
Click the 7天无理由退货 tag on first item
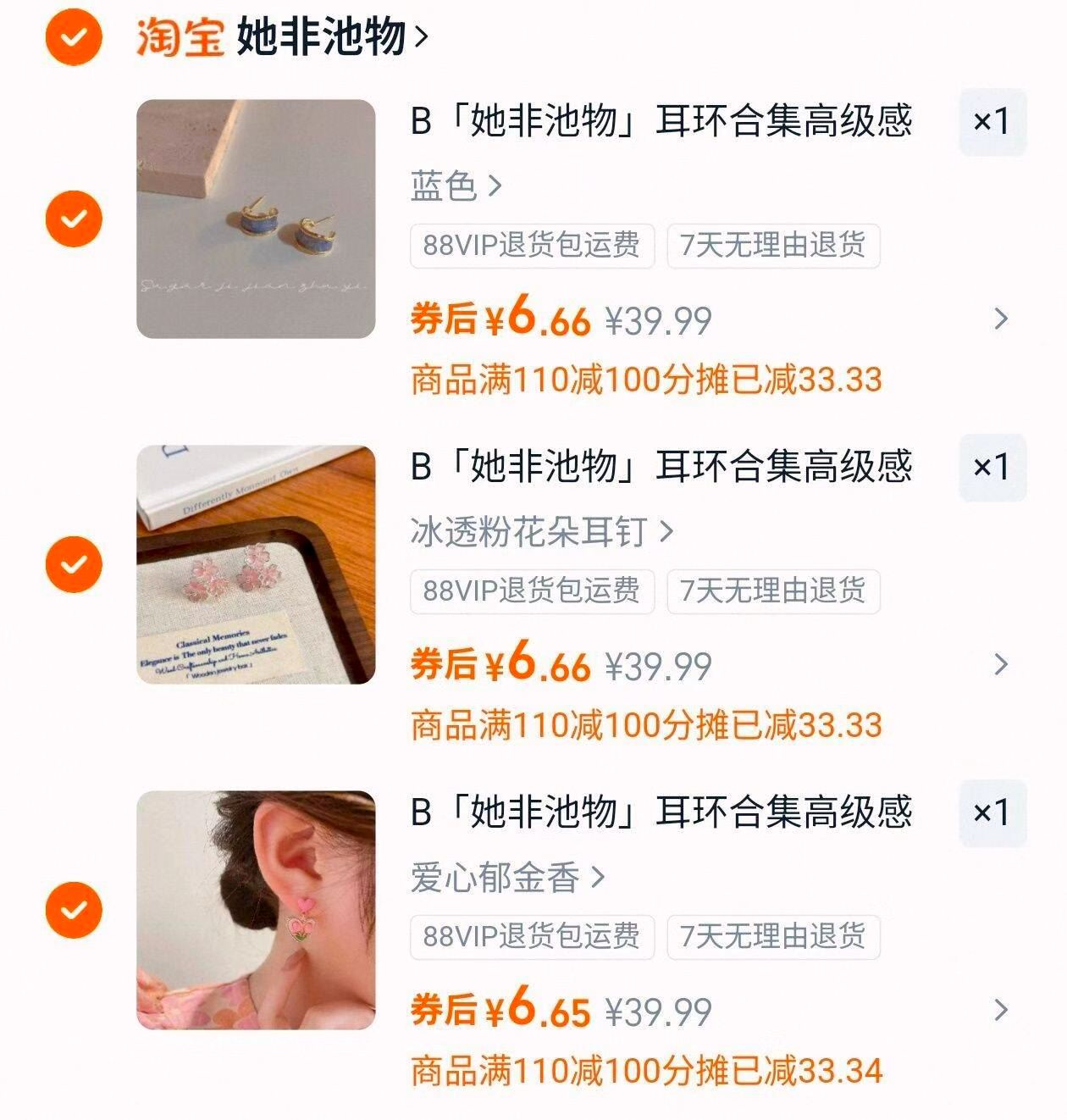773,244
